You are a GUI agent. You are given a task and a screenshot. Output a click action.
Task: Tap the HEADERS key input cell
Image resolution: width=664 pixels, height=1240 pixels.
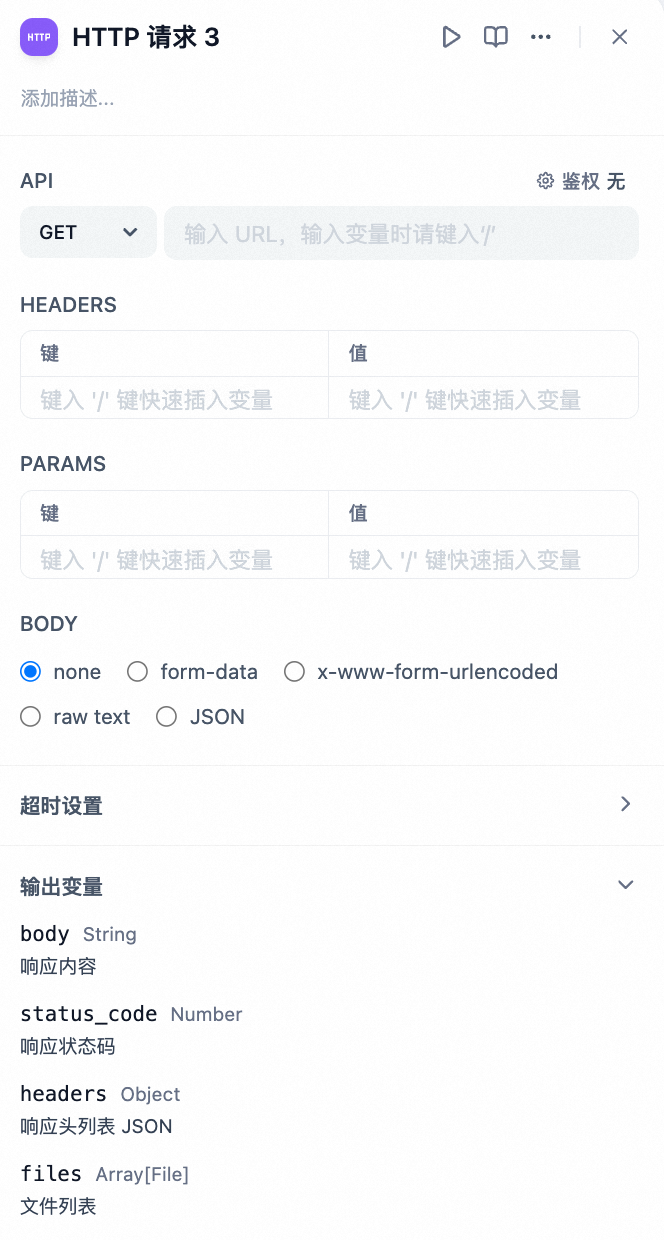(x=175, y=400)
